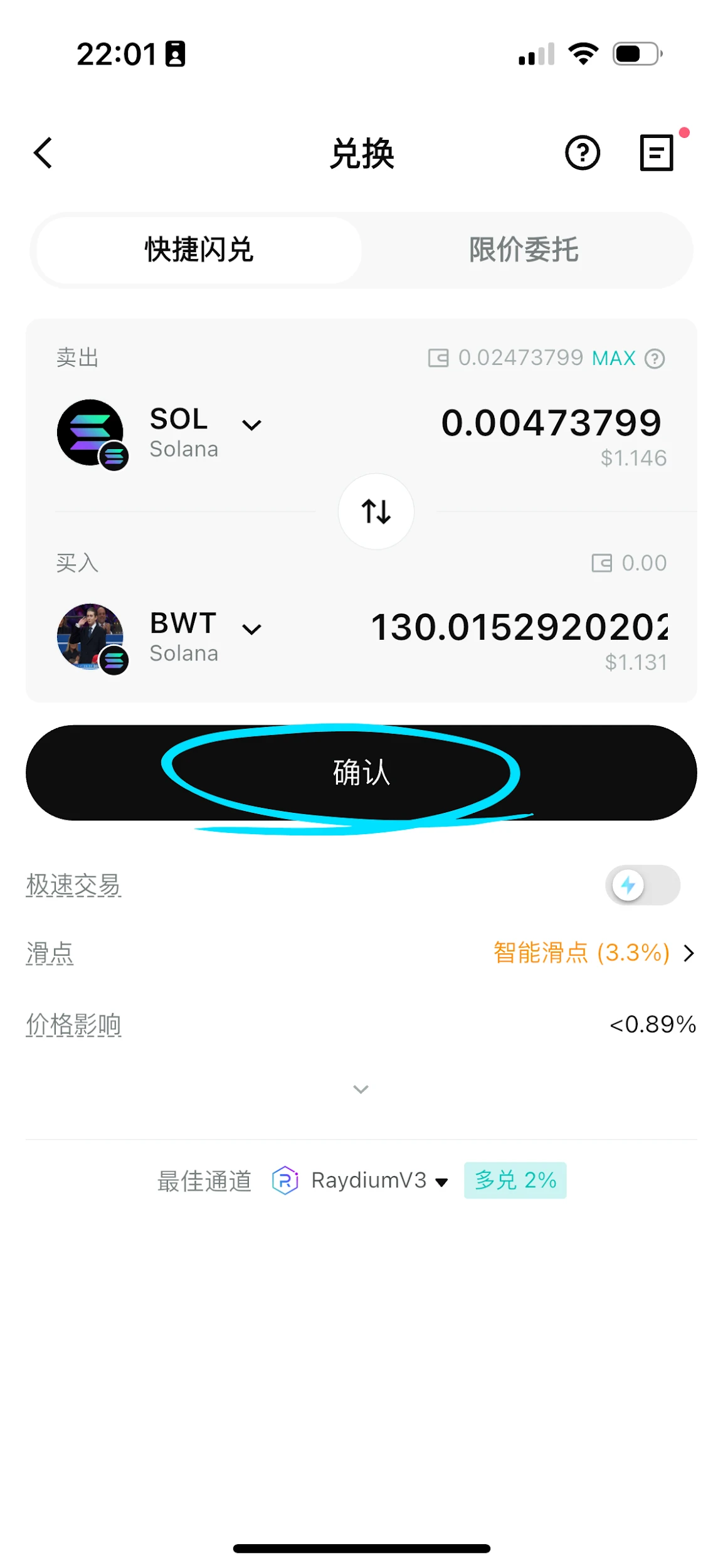This screenshot has width=723, height=1568.
Task: Open the help question mark icon
Action: 583,153
